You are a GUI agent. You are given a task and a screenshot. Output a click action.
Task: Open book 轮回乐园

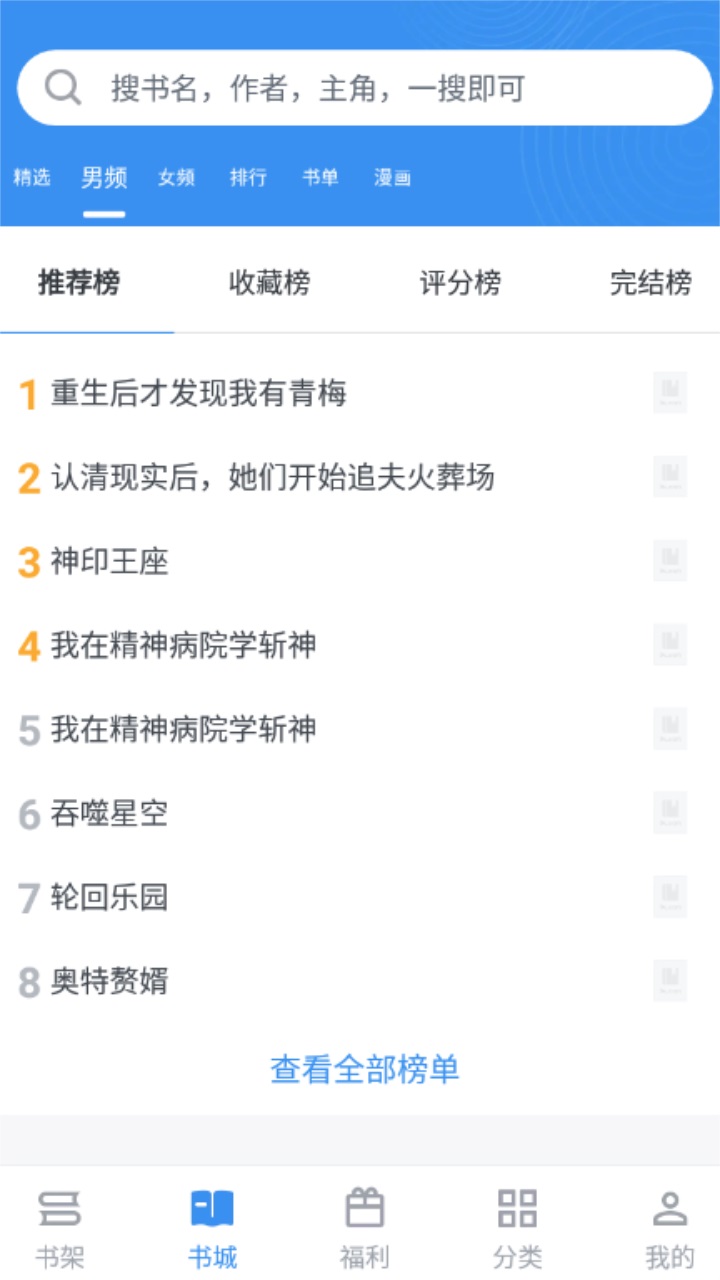click(110, 898)
